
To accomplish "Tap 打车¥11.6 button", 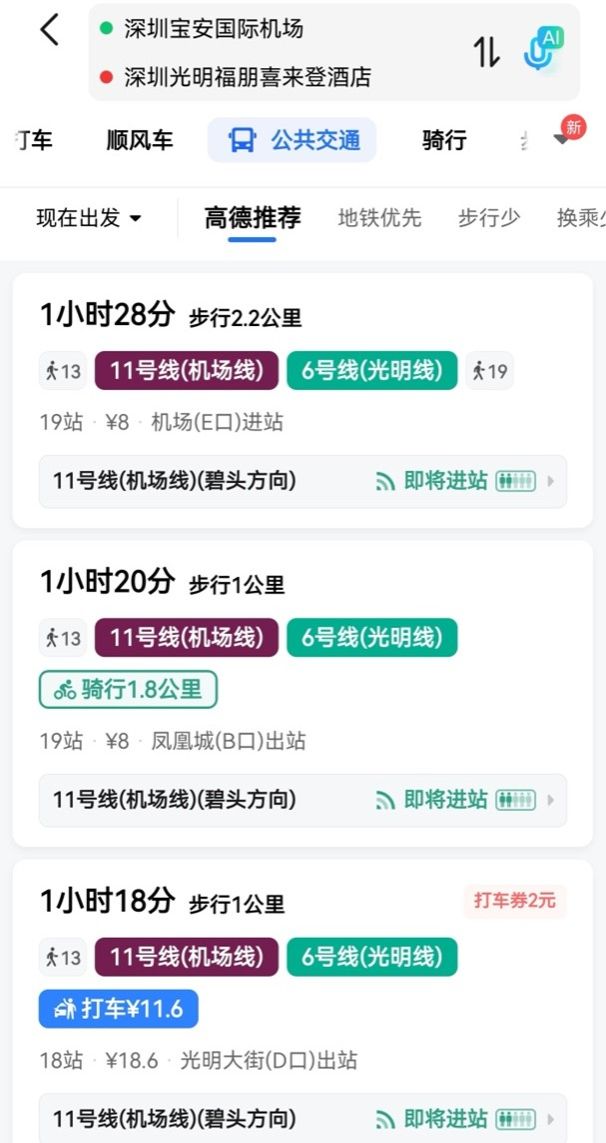I will [x=119, y=1009].
